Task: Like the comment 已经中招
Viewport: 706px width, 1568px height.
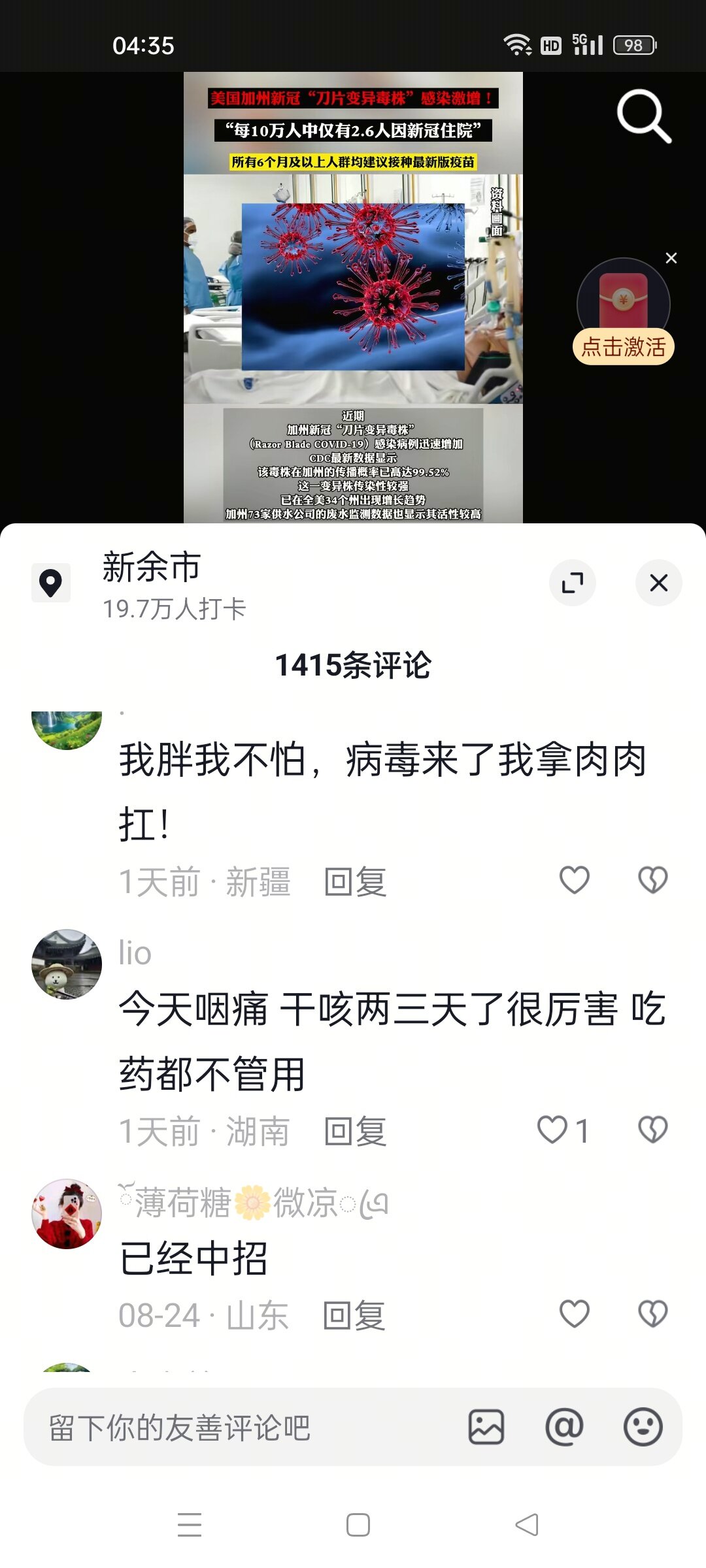Action: [574, 1314]
